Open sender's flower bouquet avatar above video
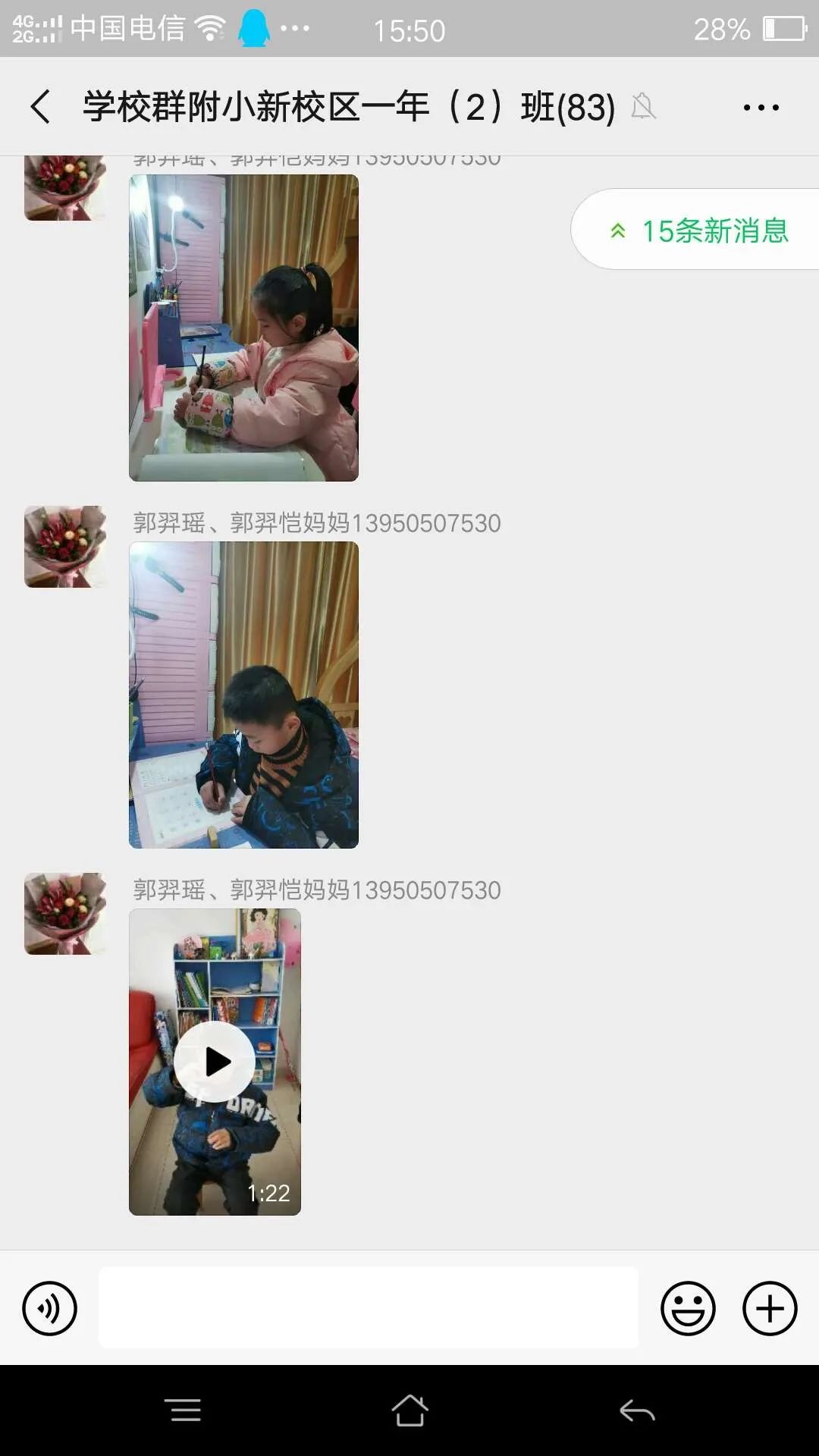The image size is (819, 1456). pos(65,913)
